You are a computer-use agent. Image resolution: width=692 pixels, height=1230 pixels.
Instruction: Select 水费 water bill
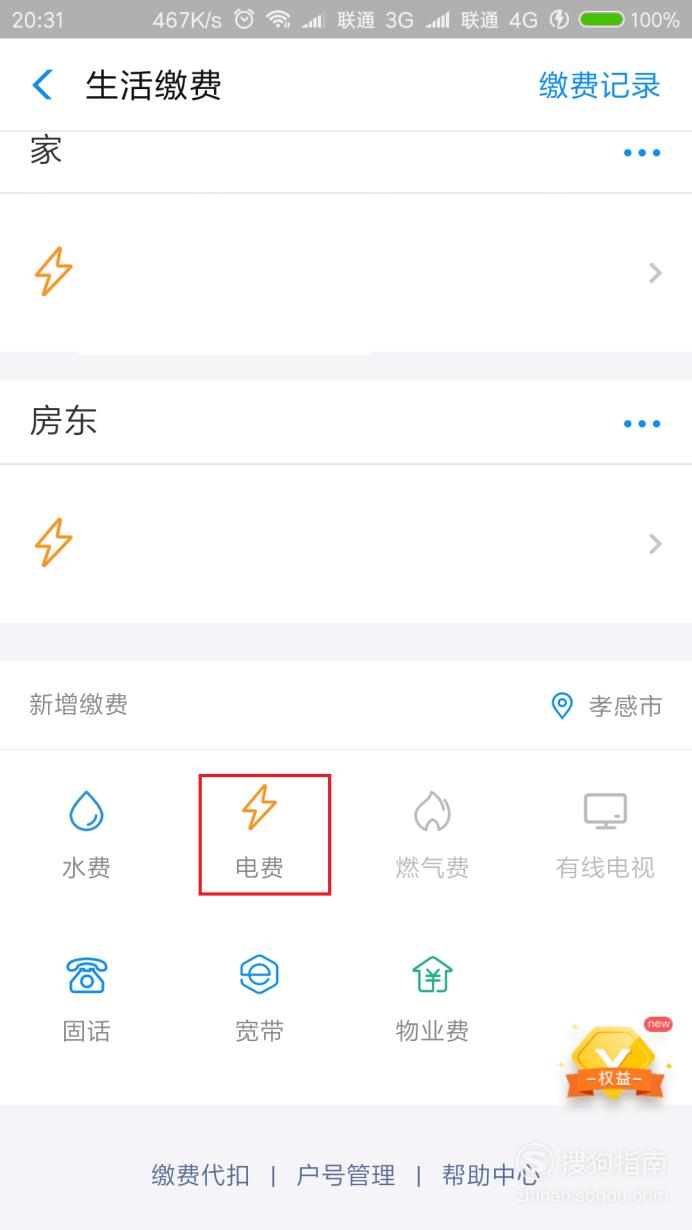pos(86,833)
